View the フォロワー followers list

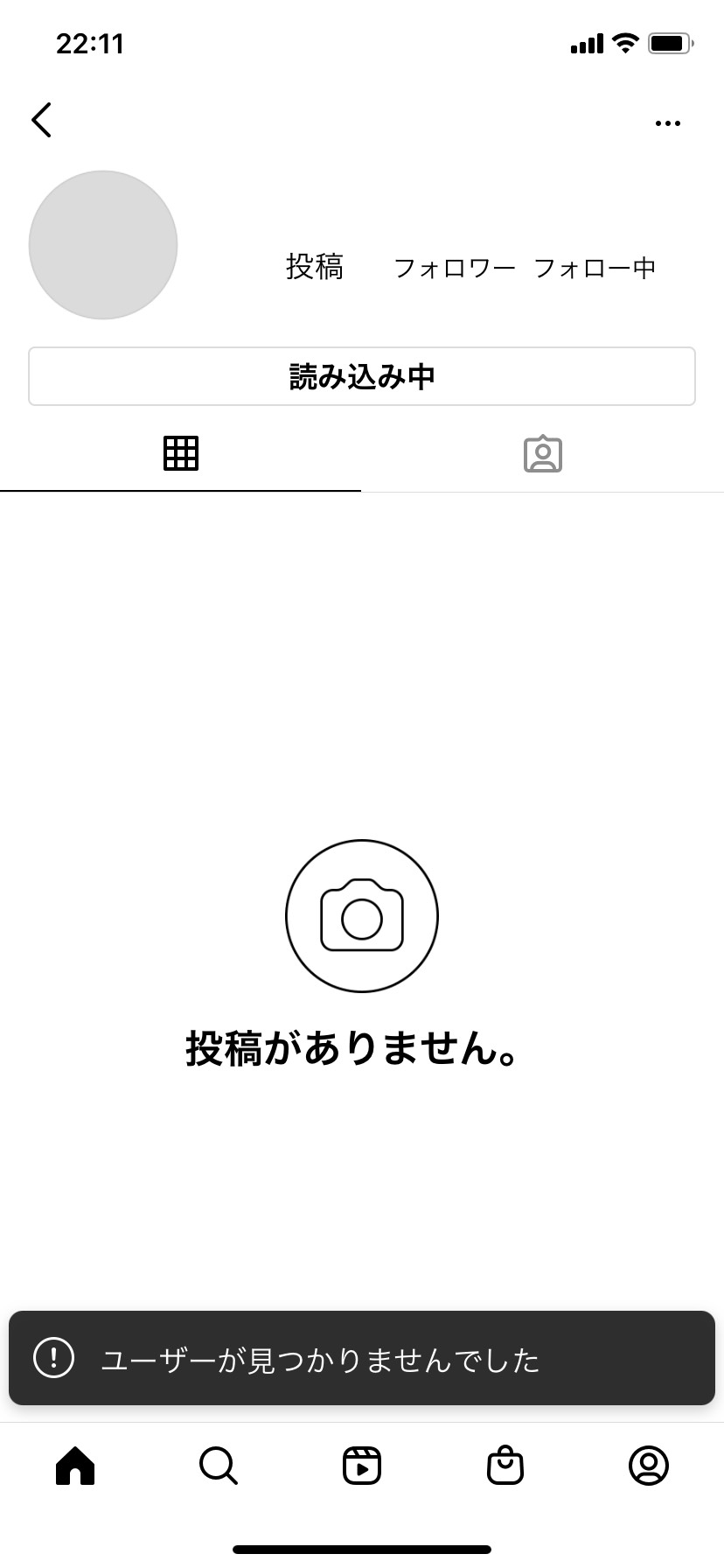click(455, 268)
